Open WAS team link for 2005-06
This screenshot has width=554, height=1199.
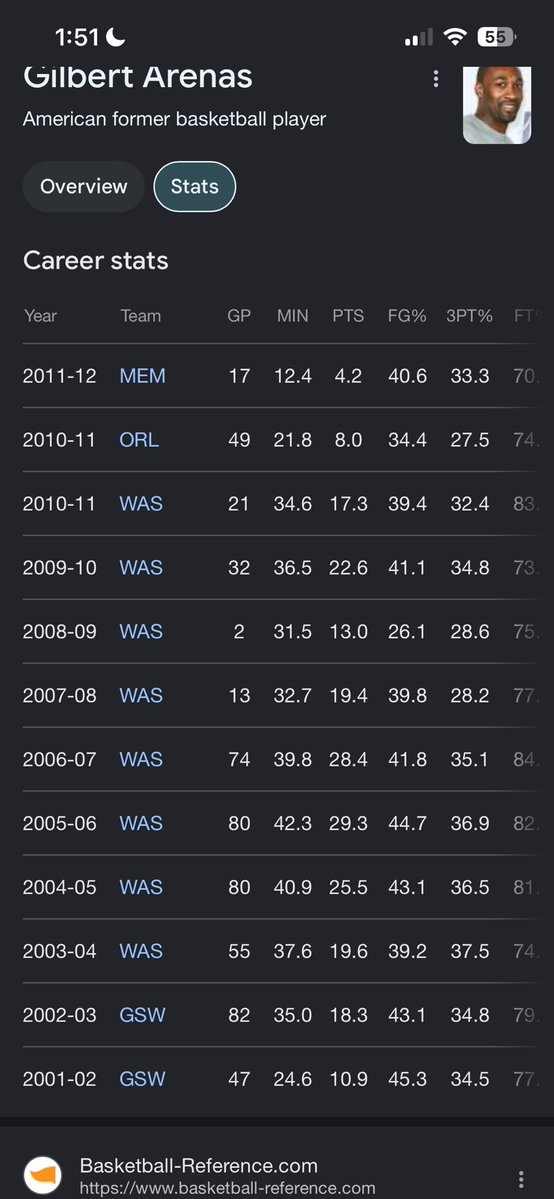point(141,824)
